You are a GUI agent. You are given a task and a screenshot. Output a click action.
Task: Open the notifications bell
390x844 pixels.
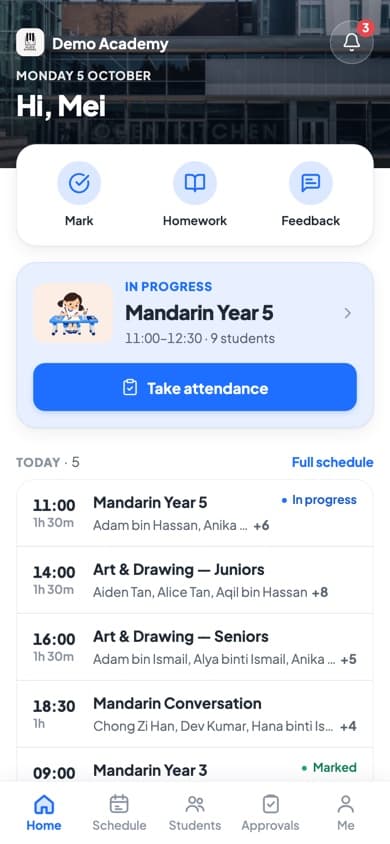coord(351,42)
